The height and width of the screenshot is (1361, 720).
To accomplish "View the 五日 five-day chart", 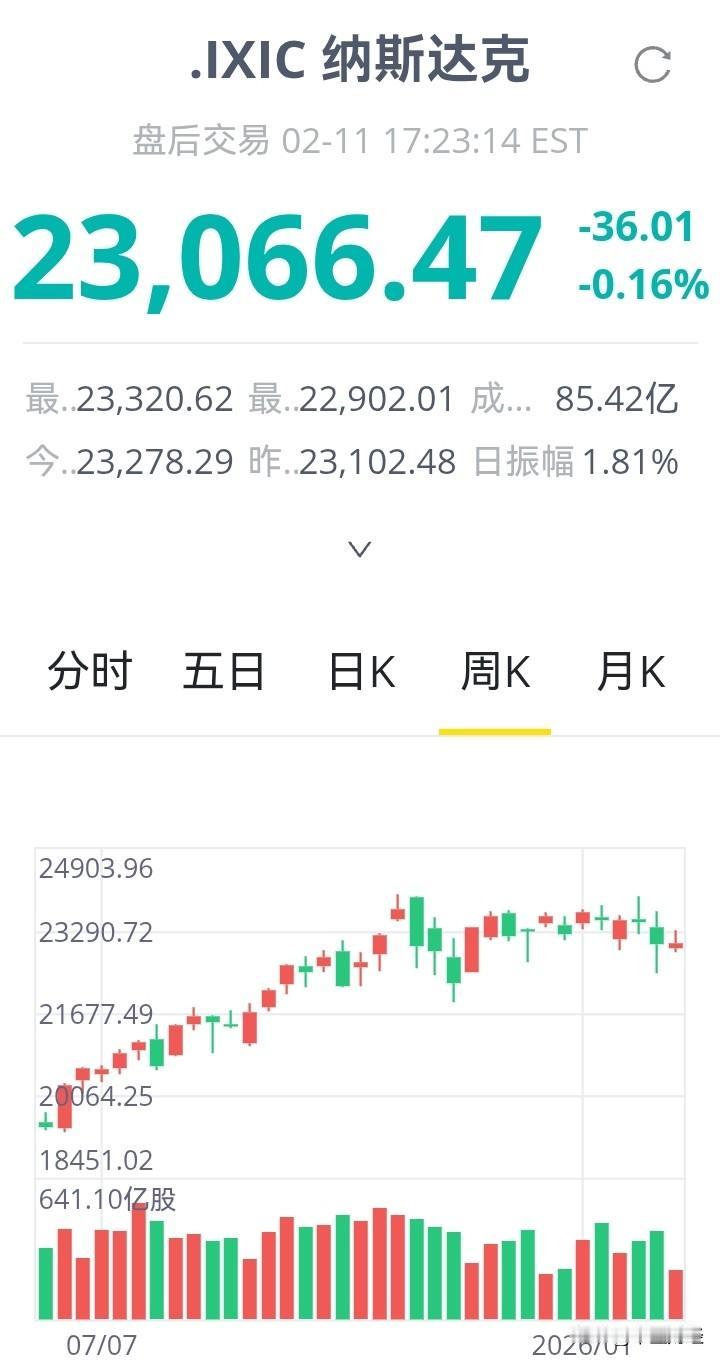I will 225,672.
